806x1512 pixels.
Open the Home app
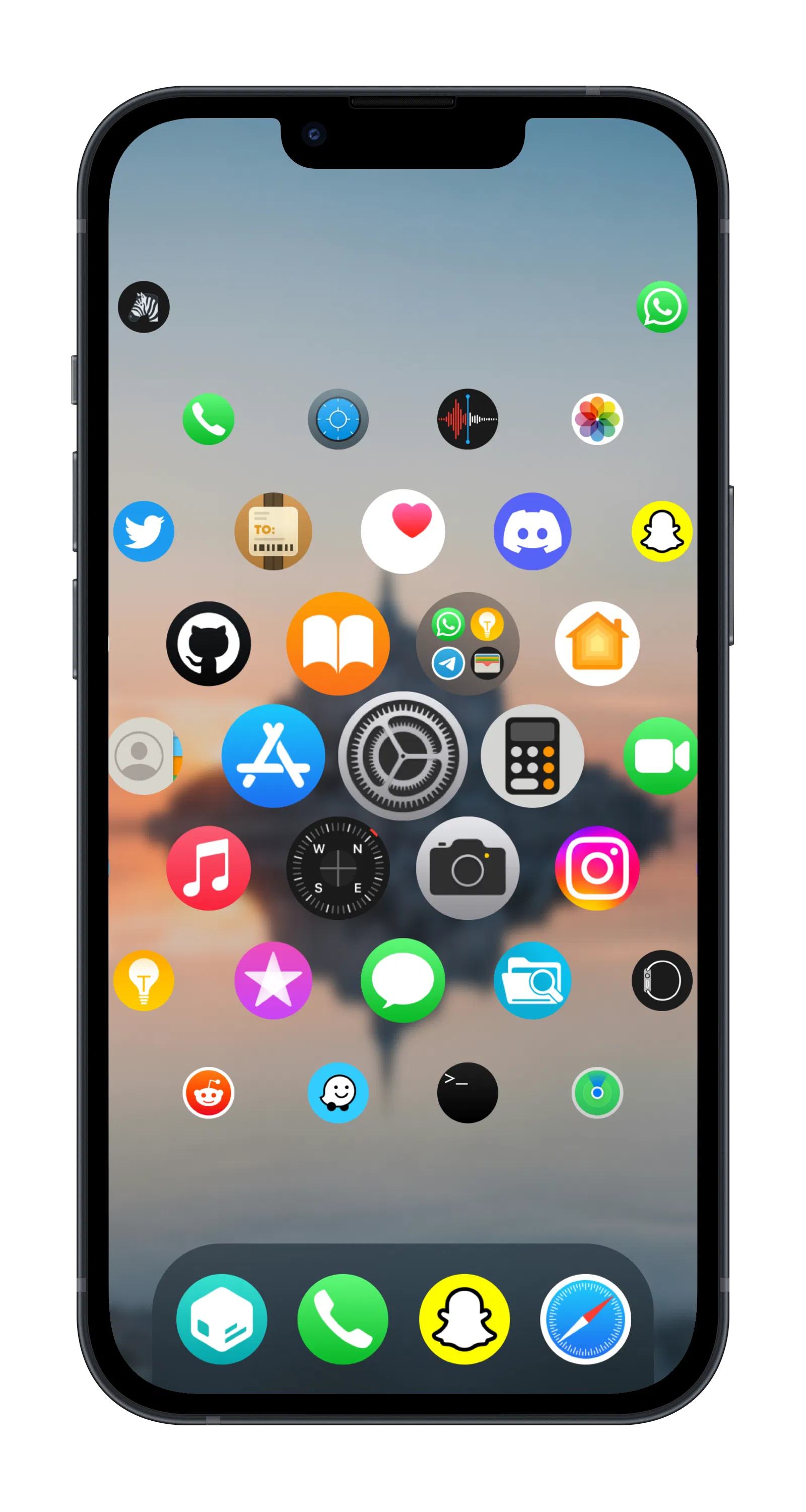tap(597, 644)
